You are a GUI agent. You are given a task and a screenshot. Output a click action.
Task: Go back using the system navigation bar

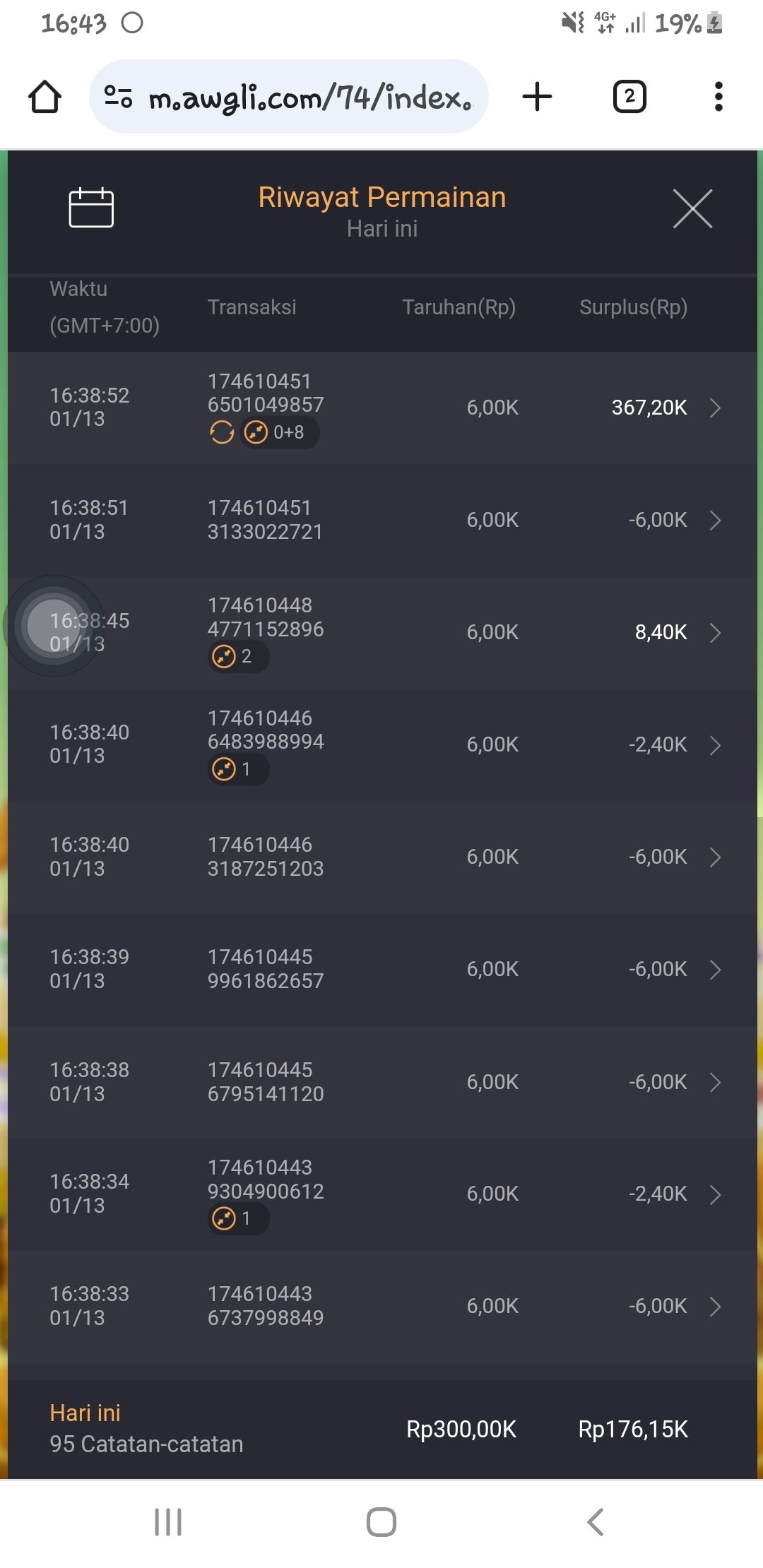point(596,1522)
